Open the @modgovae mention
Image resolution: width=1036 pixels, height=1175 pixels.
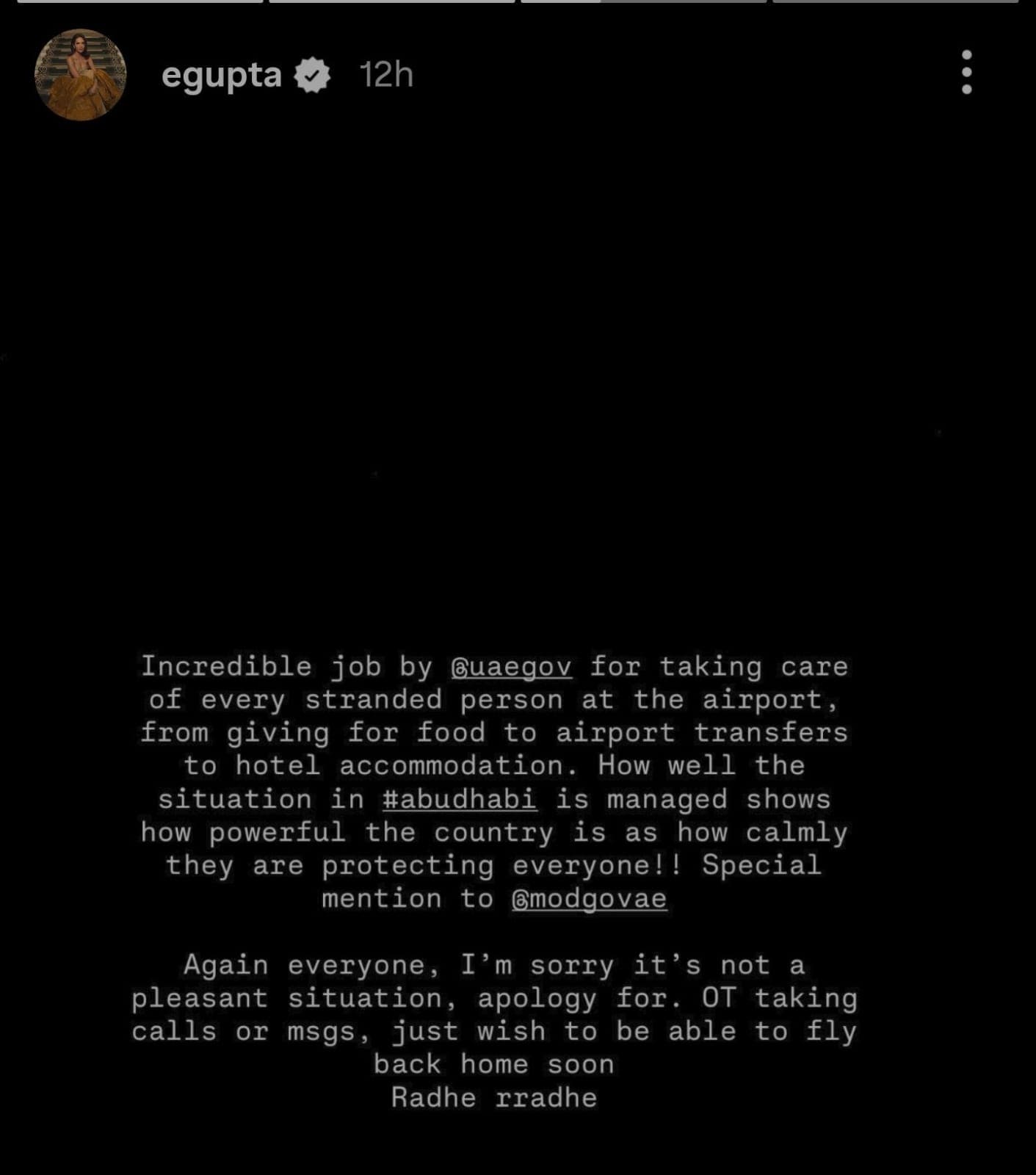(589, 898)
